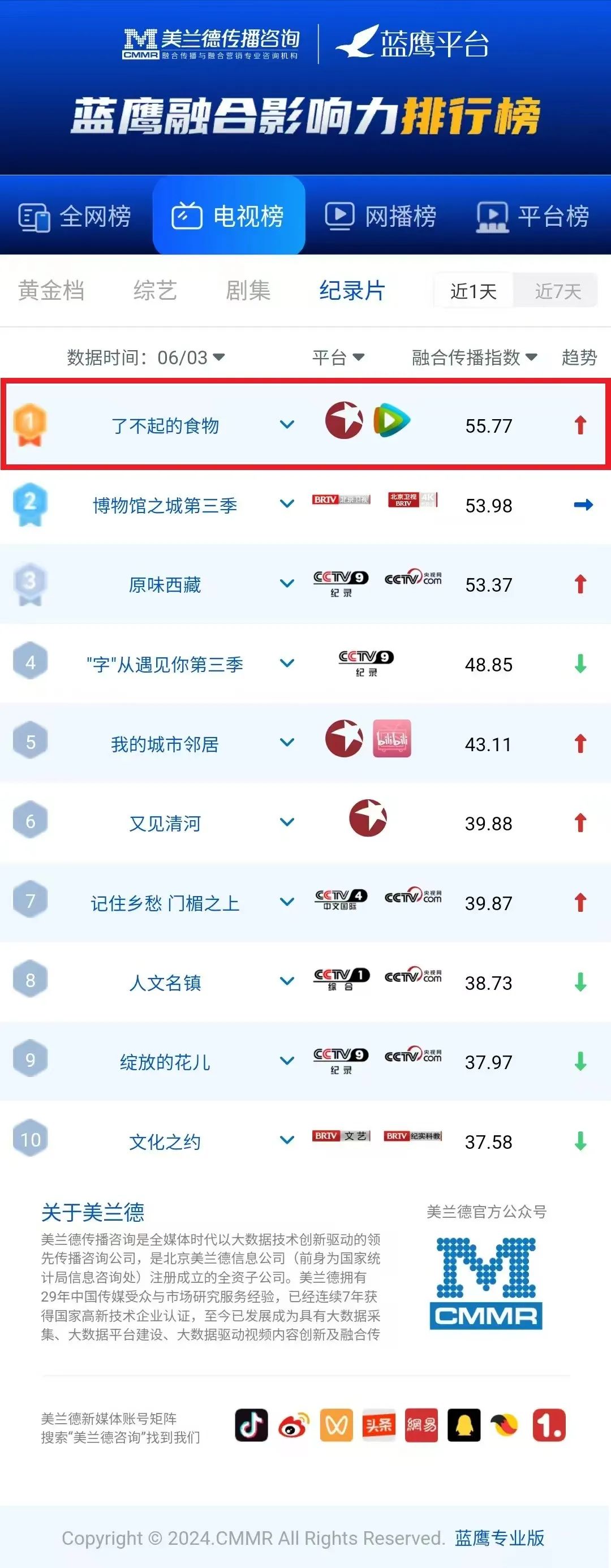Select the 纪录片 category
This screenshot has width=611, height=1568.
(x=352, y=290)
